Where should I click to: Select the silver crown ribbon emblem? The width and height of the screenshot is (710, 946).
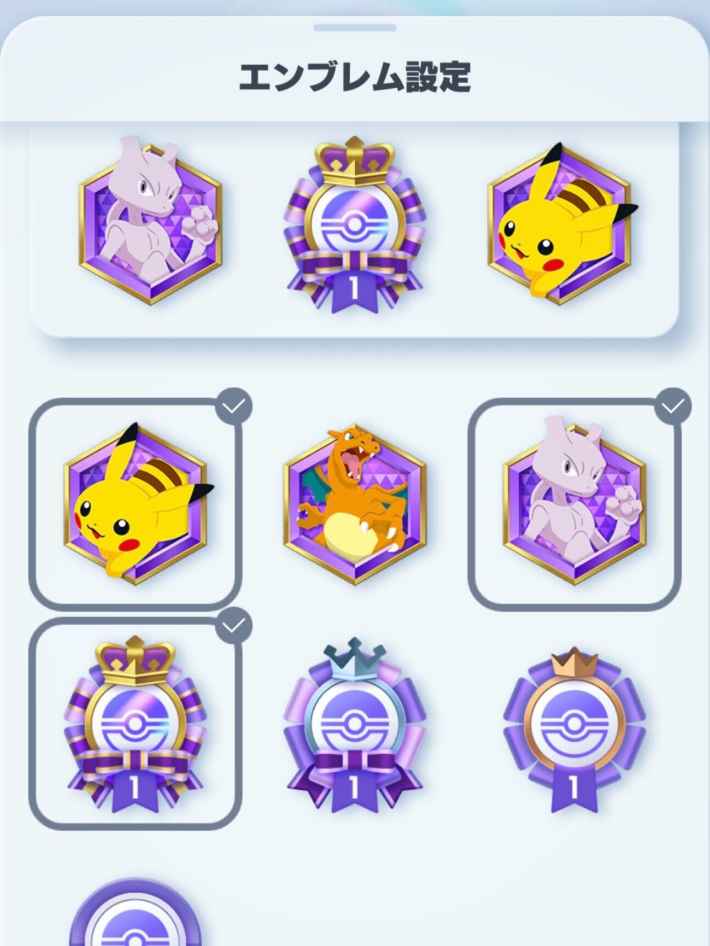pyautogui.click(x=354, y=724)
